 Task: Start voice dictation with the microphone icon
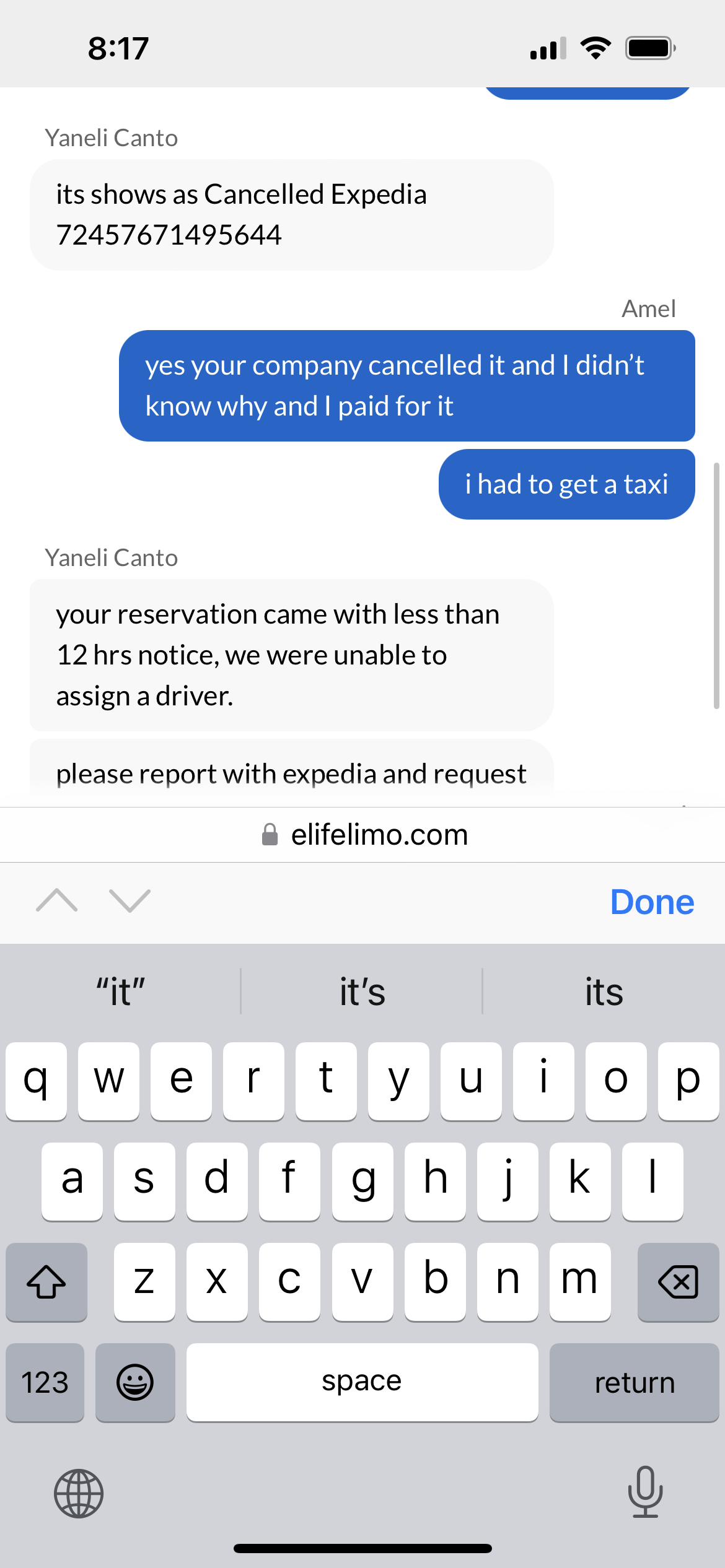pos(646,1494)
